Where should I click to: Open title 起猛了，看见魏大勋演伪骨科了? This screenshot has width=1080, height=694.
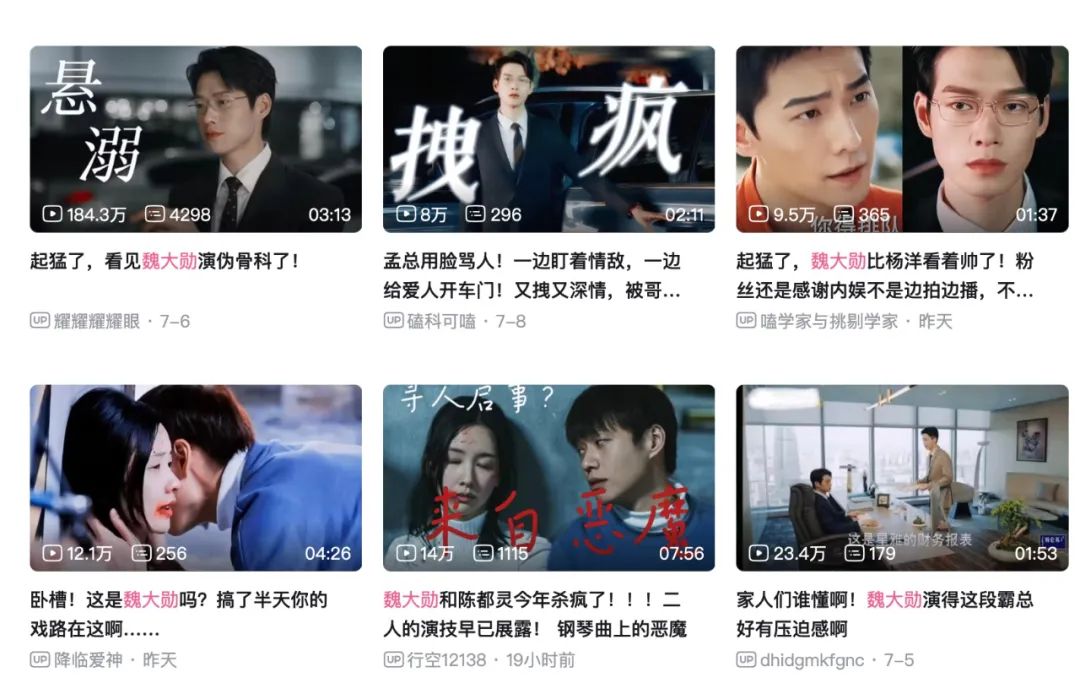tap(165, 262)
